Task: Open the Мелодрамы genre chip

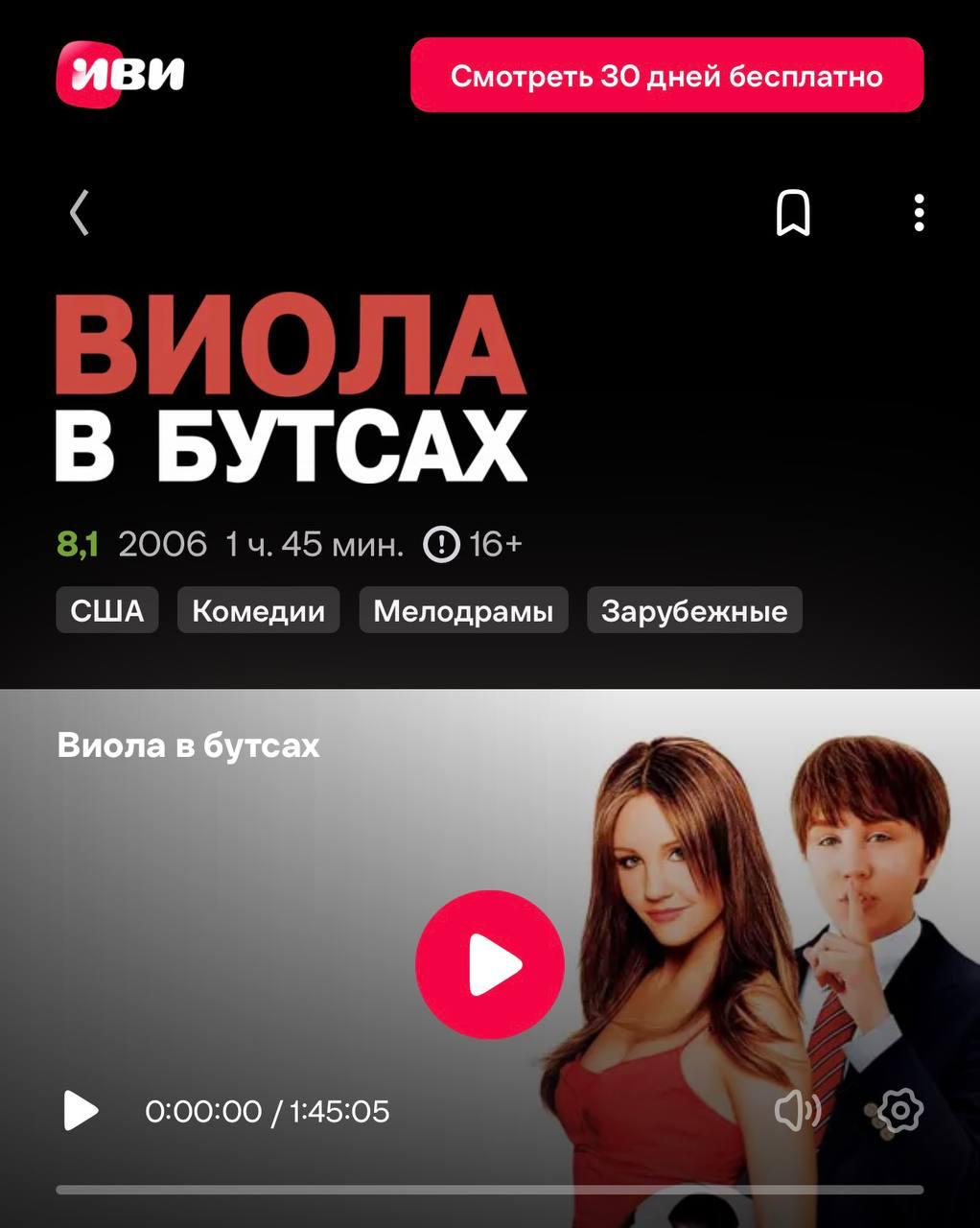Action: (x=463, y=610)
